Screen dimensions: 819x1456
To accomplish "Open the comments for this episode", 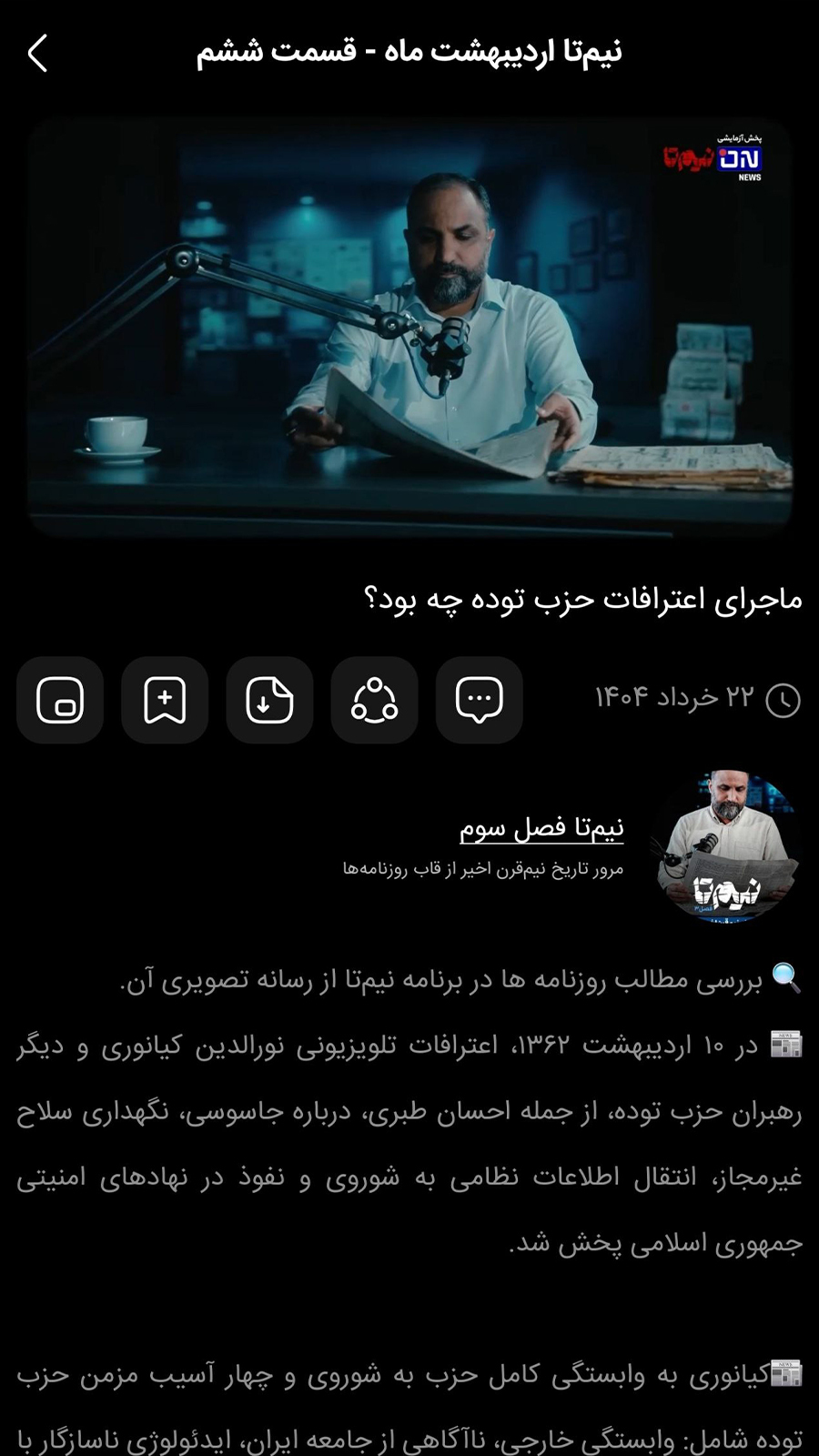I will pos(479,700).
